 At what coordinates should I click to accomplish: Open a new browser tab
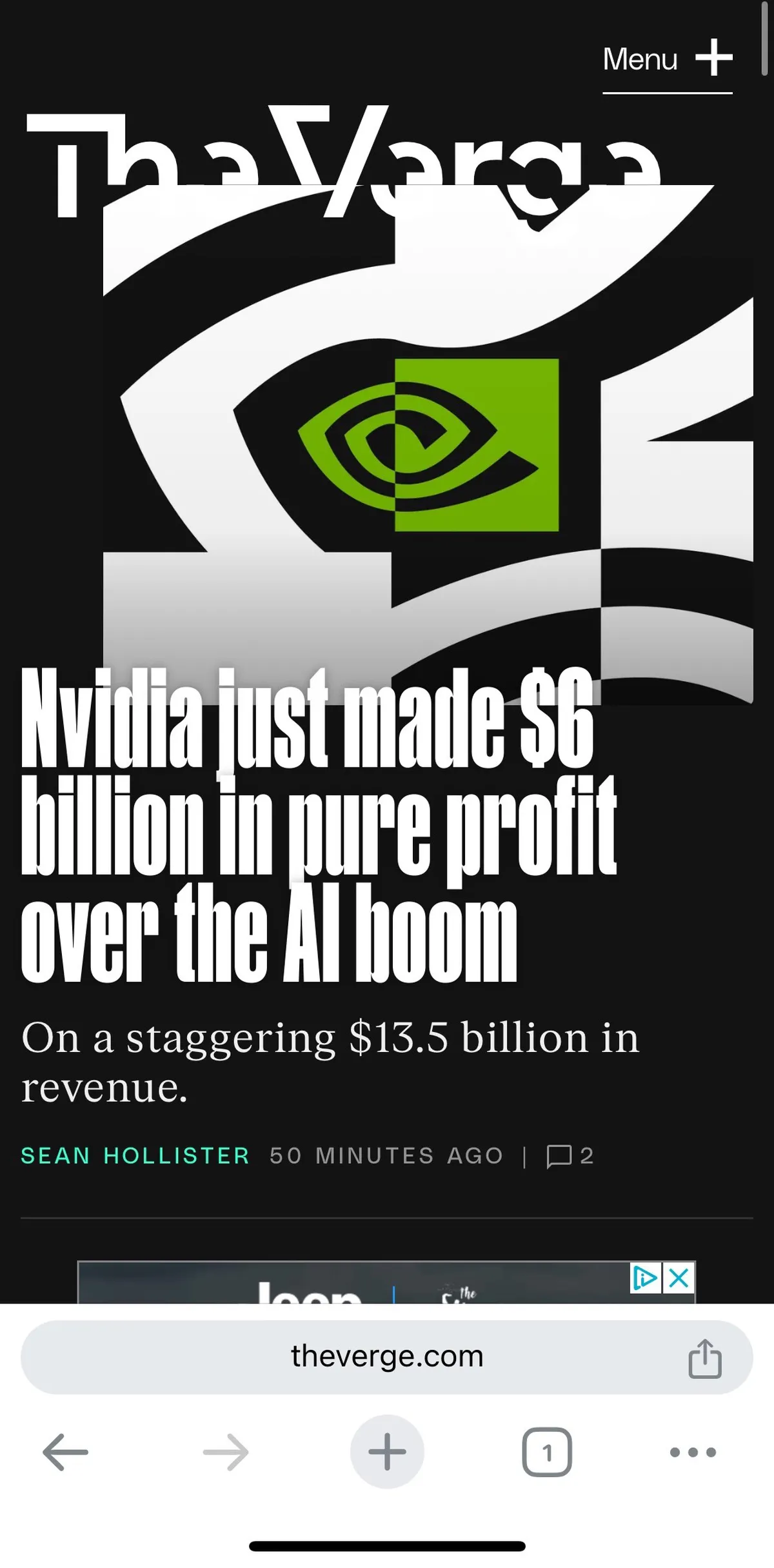(x=387, y=1451)
